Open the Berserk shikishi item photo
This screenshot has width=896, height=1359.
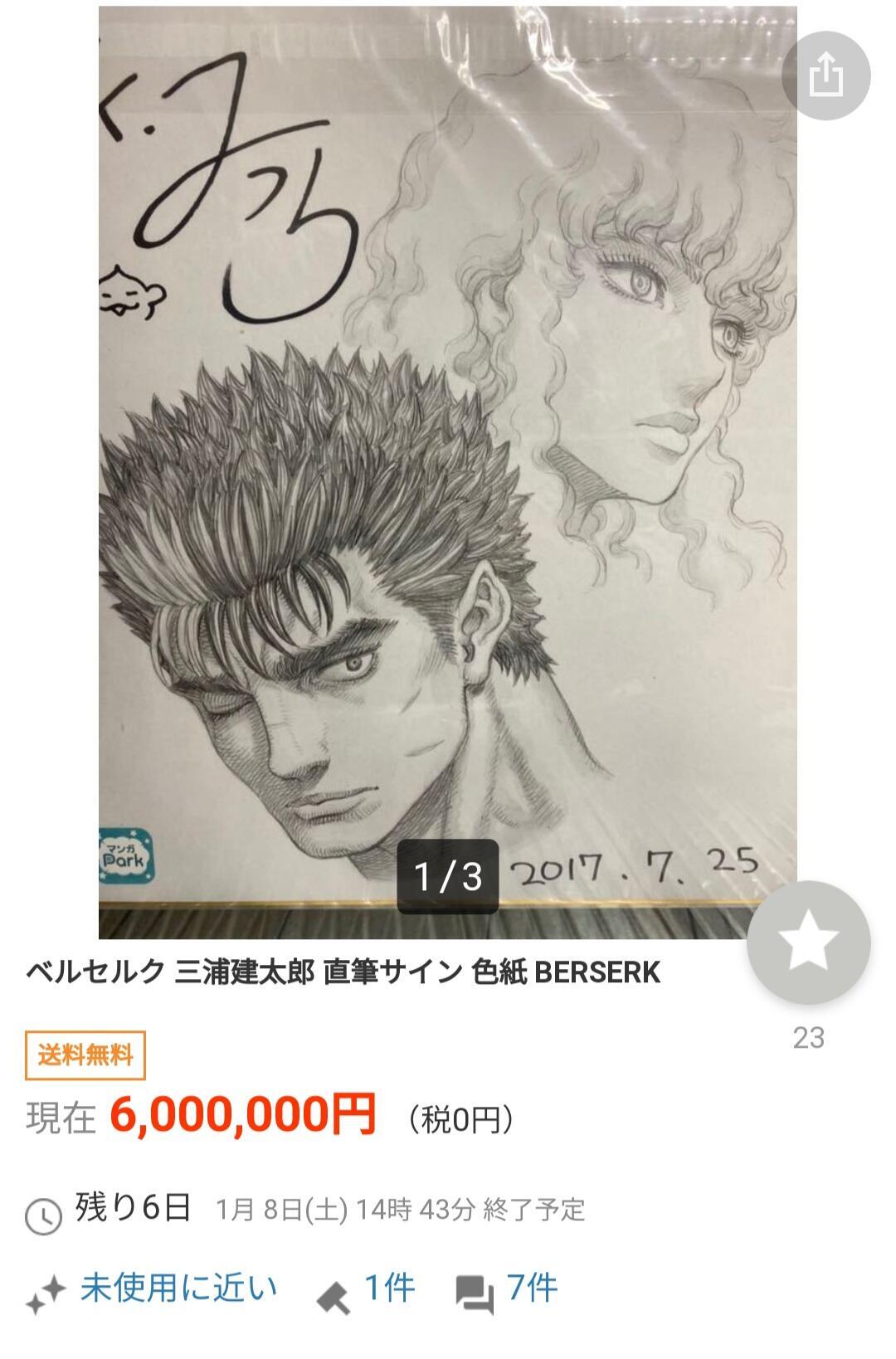point(448,472)
